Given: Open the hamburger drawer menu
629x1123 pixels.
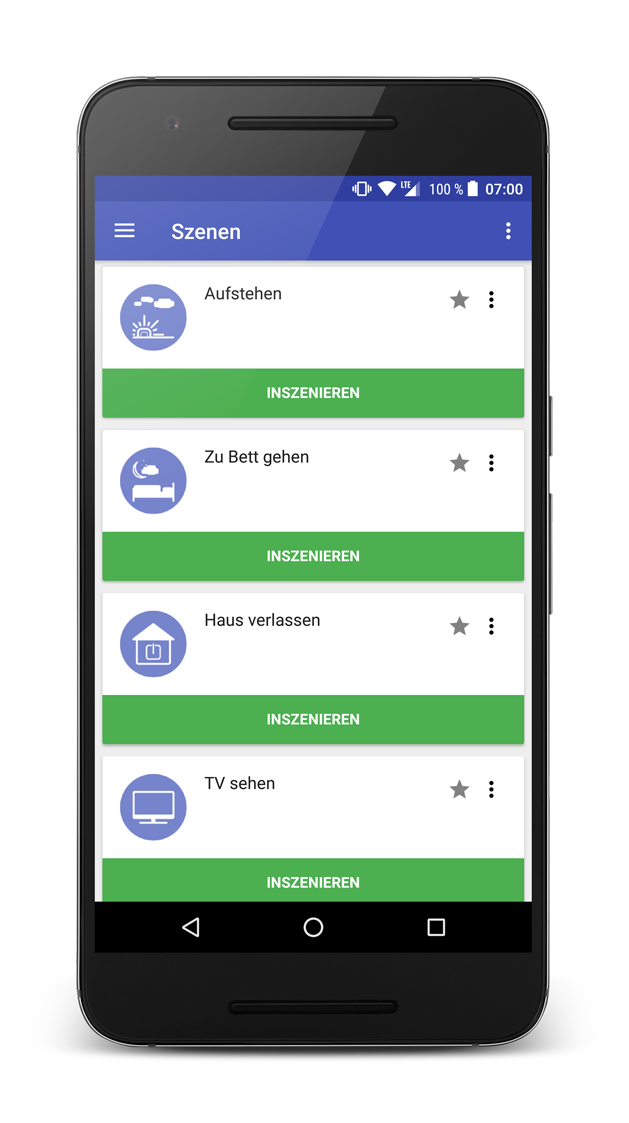Looking at the screenshot, I should click(124, 231).
